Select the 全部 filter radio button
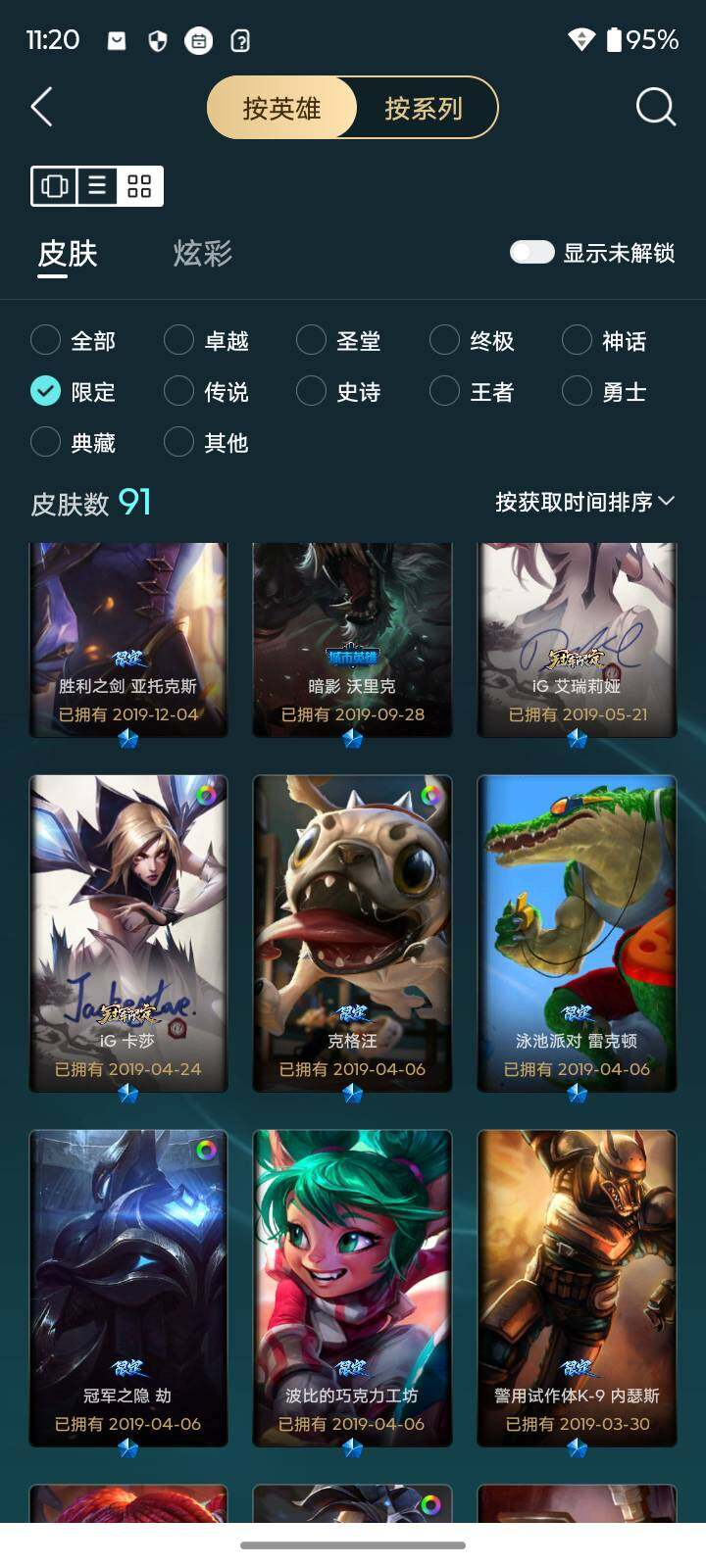706x1568 pixels. (45, 340)
